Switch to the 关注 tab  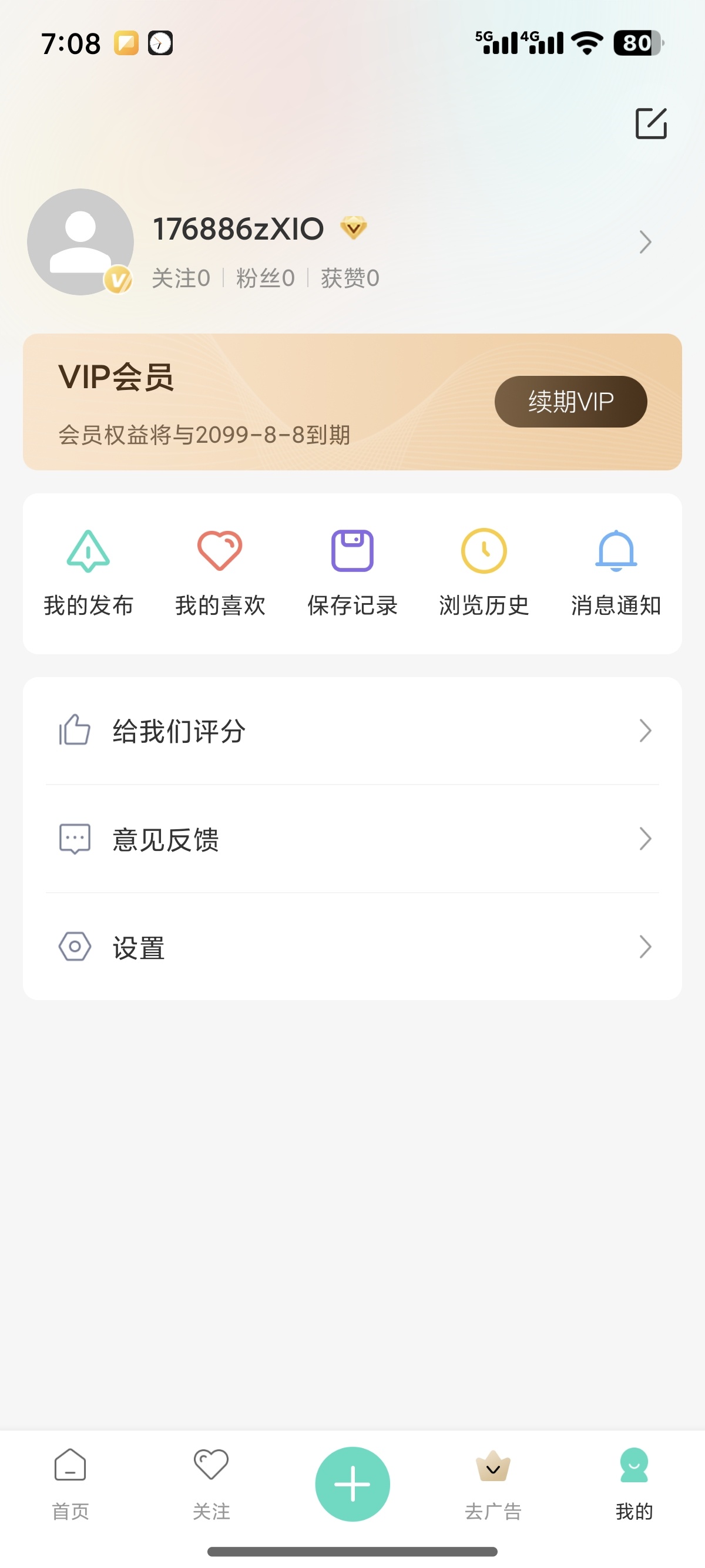point(211,1483)
